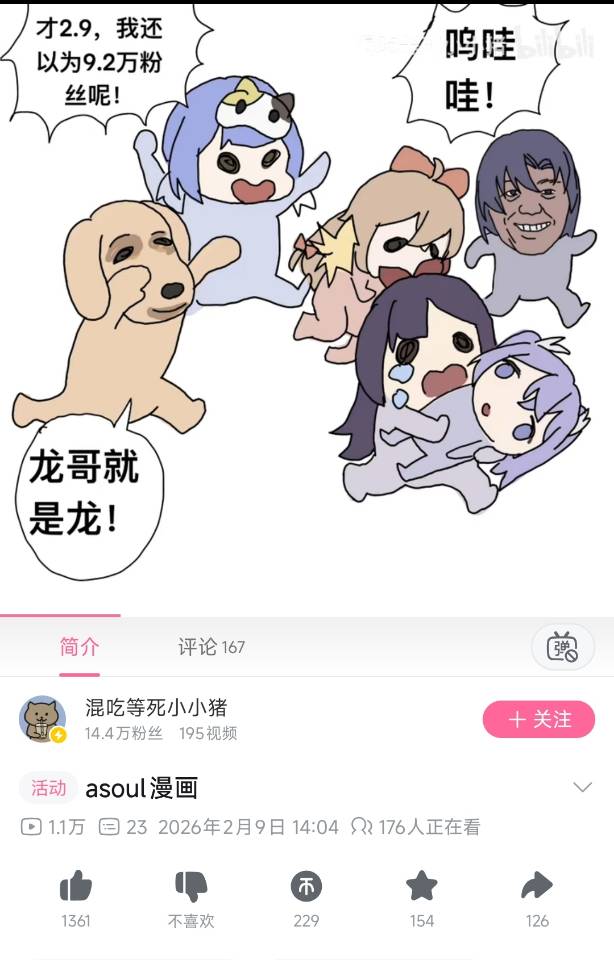The width and height of the screenshot is (614, 960).
Task: Expand the asoul漫画 description chevron
Action: pyautogui.click(x=583, y=787)
